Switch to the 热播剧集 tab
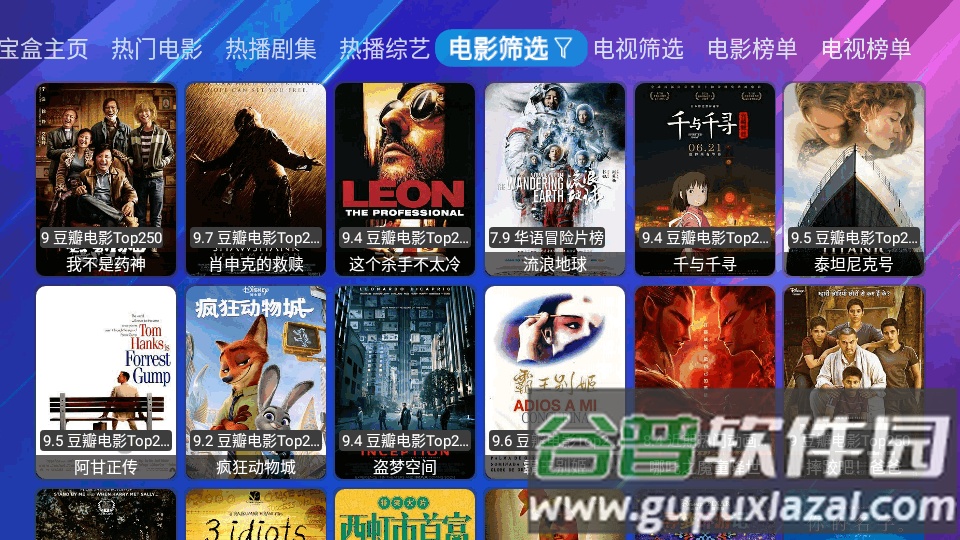The image size is (960, 540). coord(271,48)
